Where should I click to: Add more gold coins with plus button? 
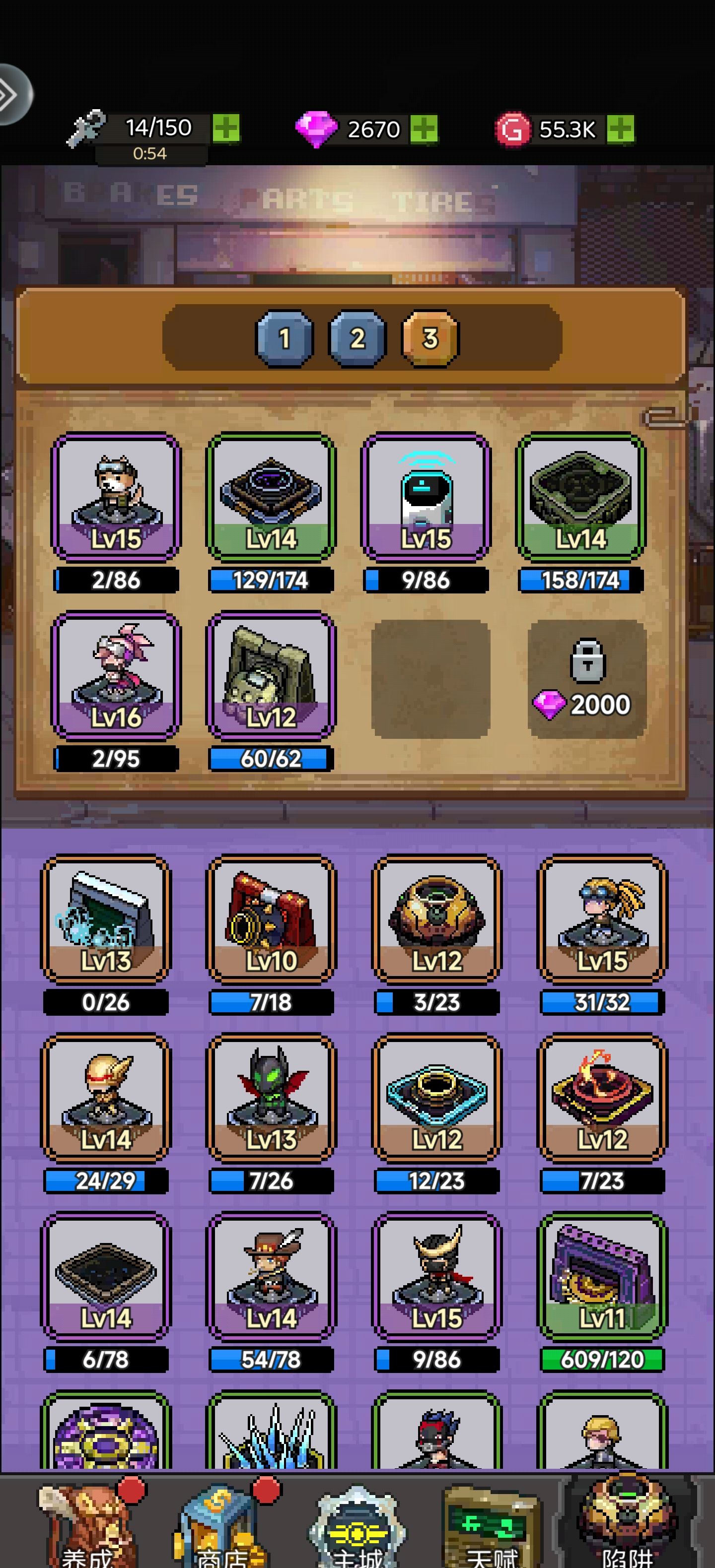coord(621,129)
